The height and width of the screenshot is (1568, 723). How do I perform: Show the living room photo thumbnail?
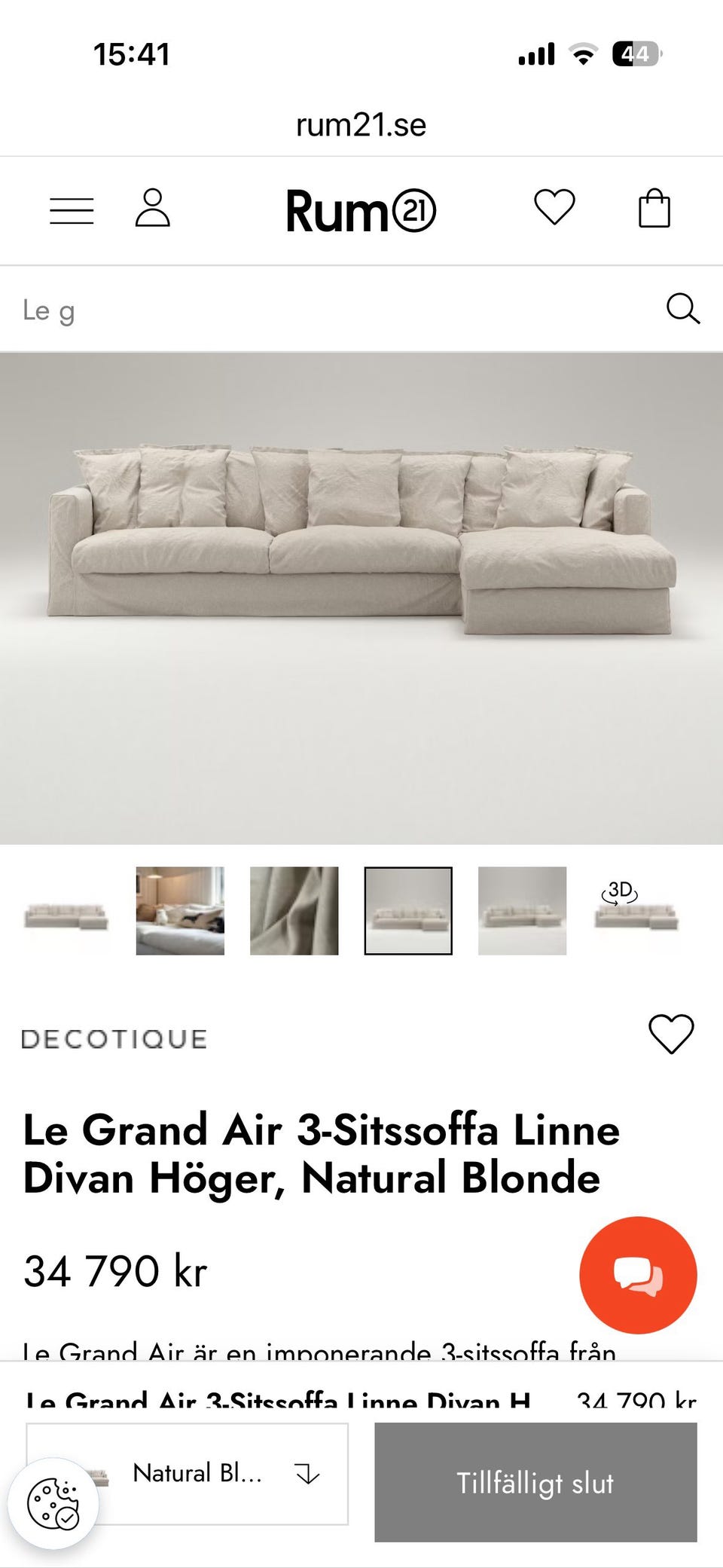[180, 911]
